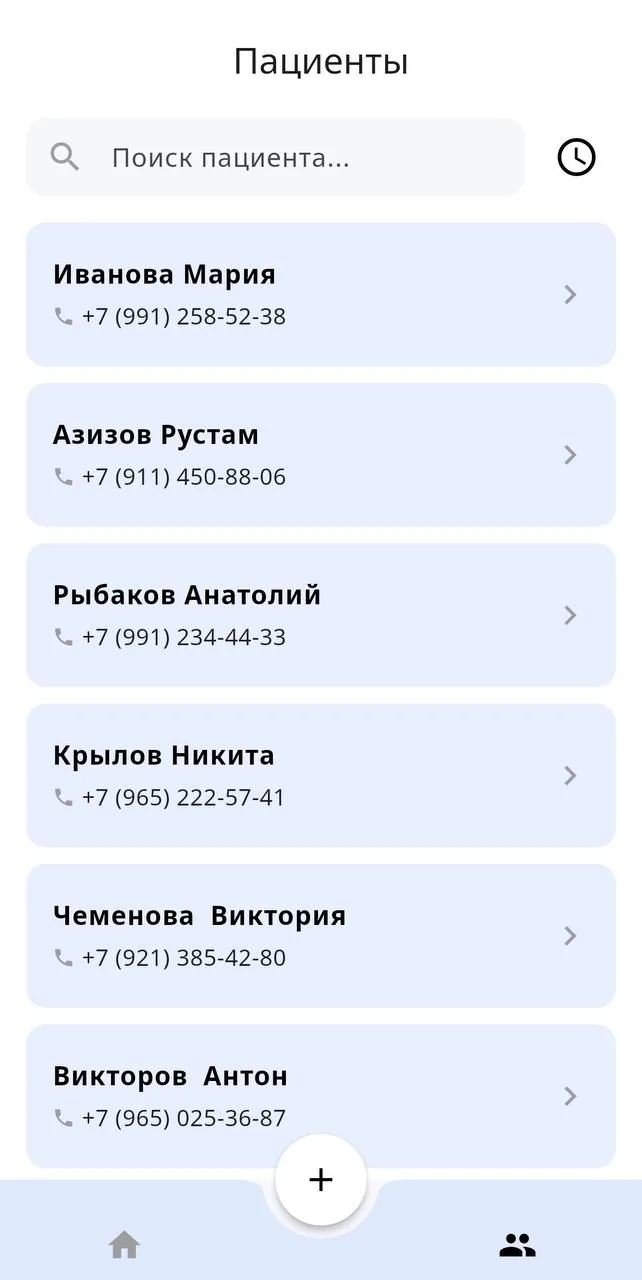Image resolution: width=642 pixels, height=1280 pixels.
Task: Open patient Иванова Мария
Action: click(x=321, y=294)
